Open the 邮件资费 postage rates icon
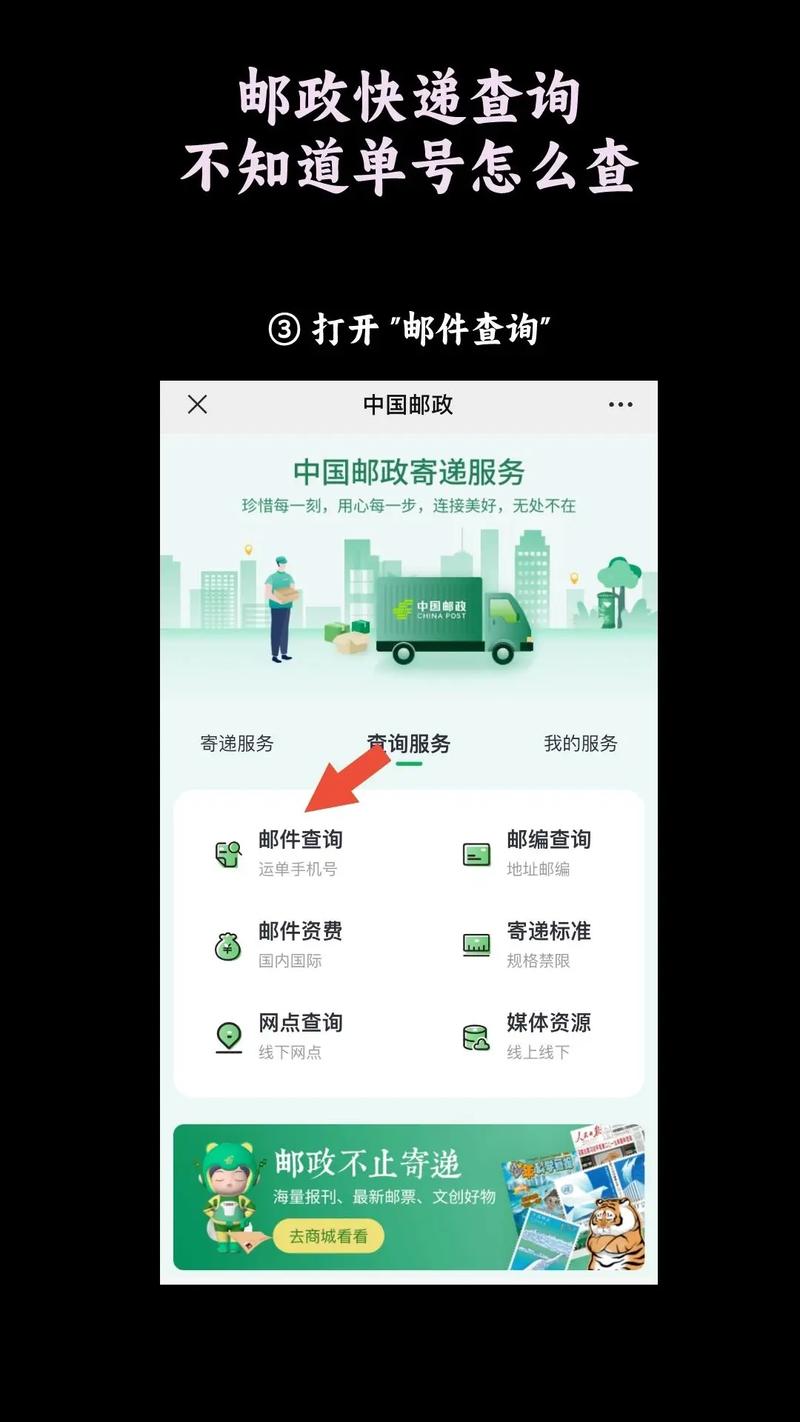Image resolution: width=800 pixels, height=1422 pixels. pos(231,945)
